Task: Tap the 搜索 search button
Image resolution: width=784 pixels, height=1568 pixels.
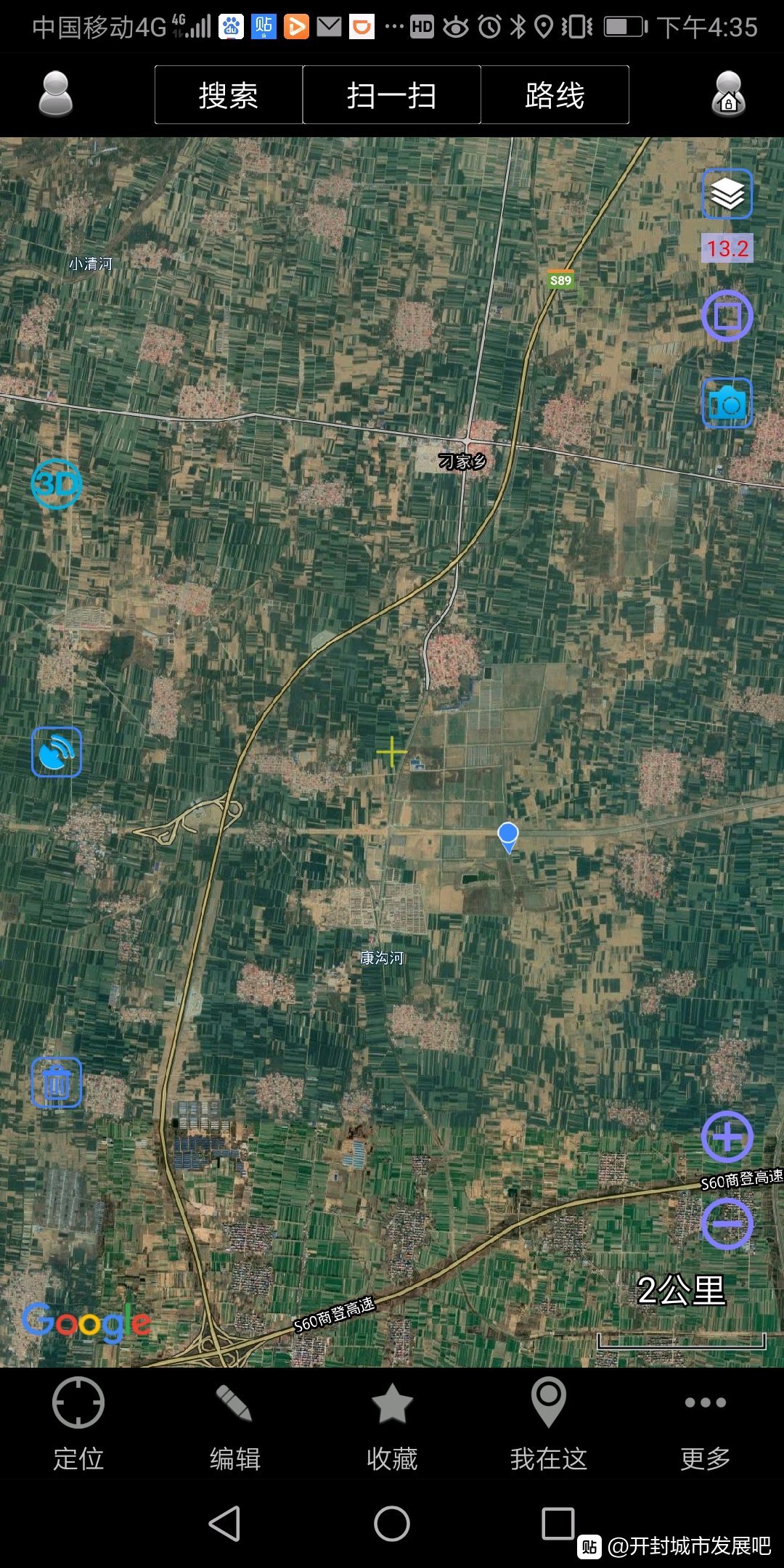Action: [229, 95]
